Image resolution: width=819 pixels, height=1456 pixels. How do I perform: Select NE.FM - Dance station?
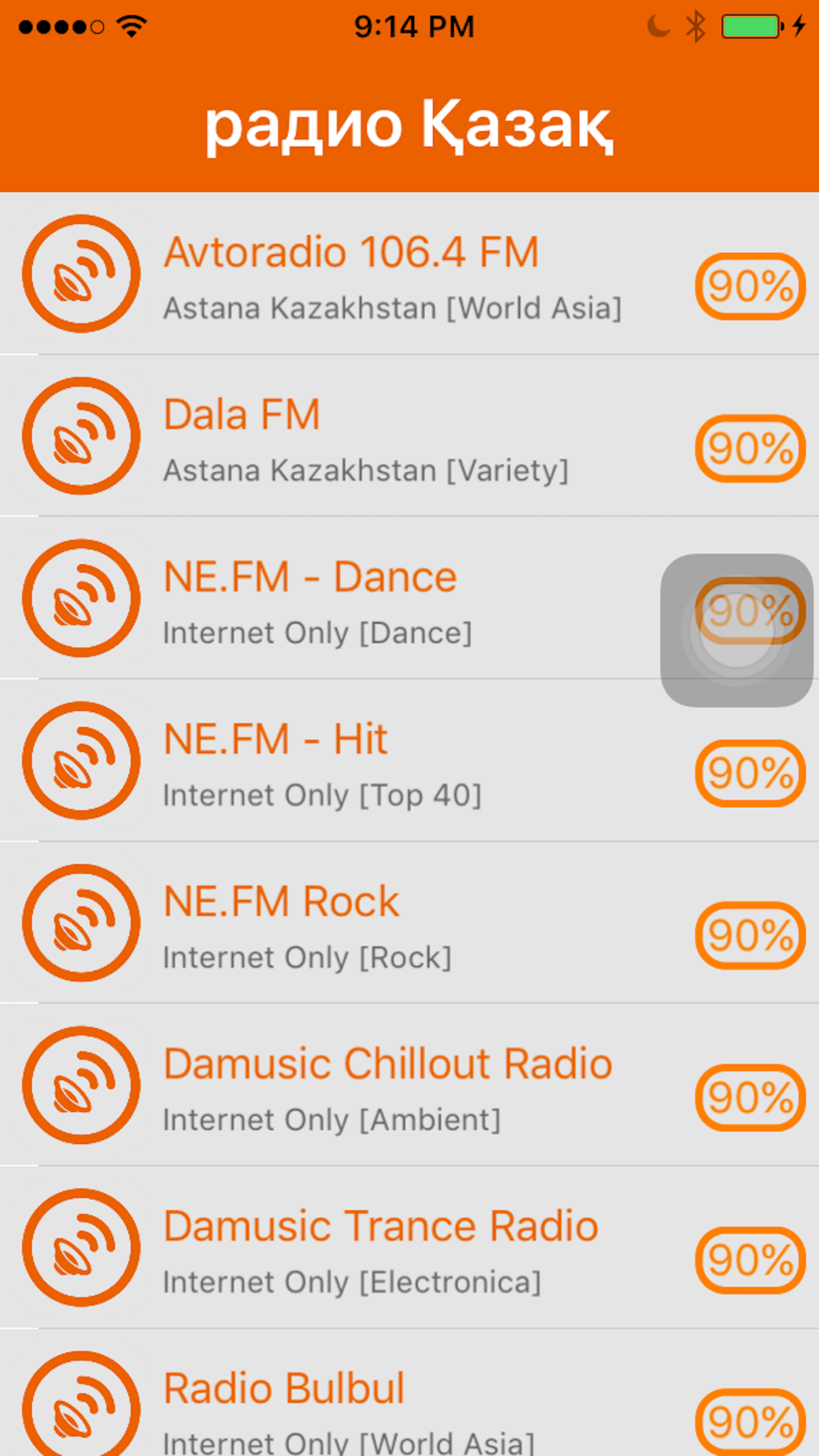[409, 598]
